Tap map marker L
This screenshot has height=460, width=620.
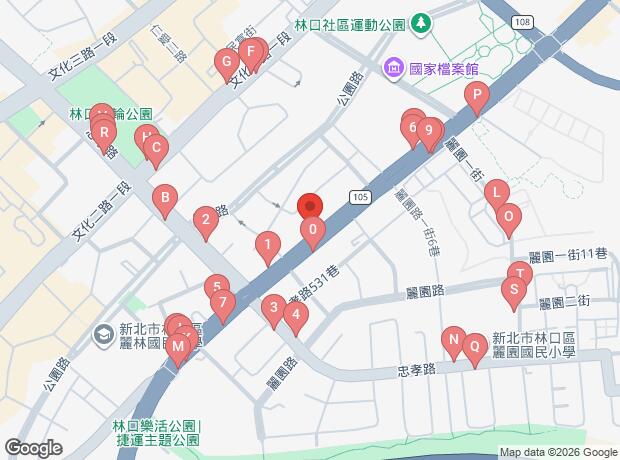pyautogui.click(x=496, y=191)
